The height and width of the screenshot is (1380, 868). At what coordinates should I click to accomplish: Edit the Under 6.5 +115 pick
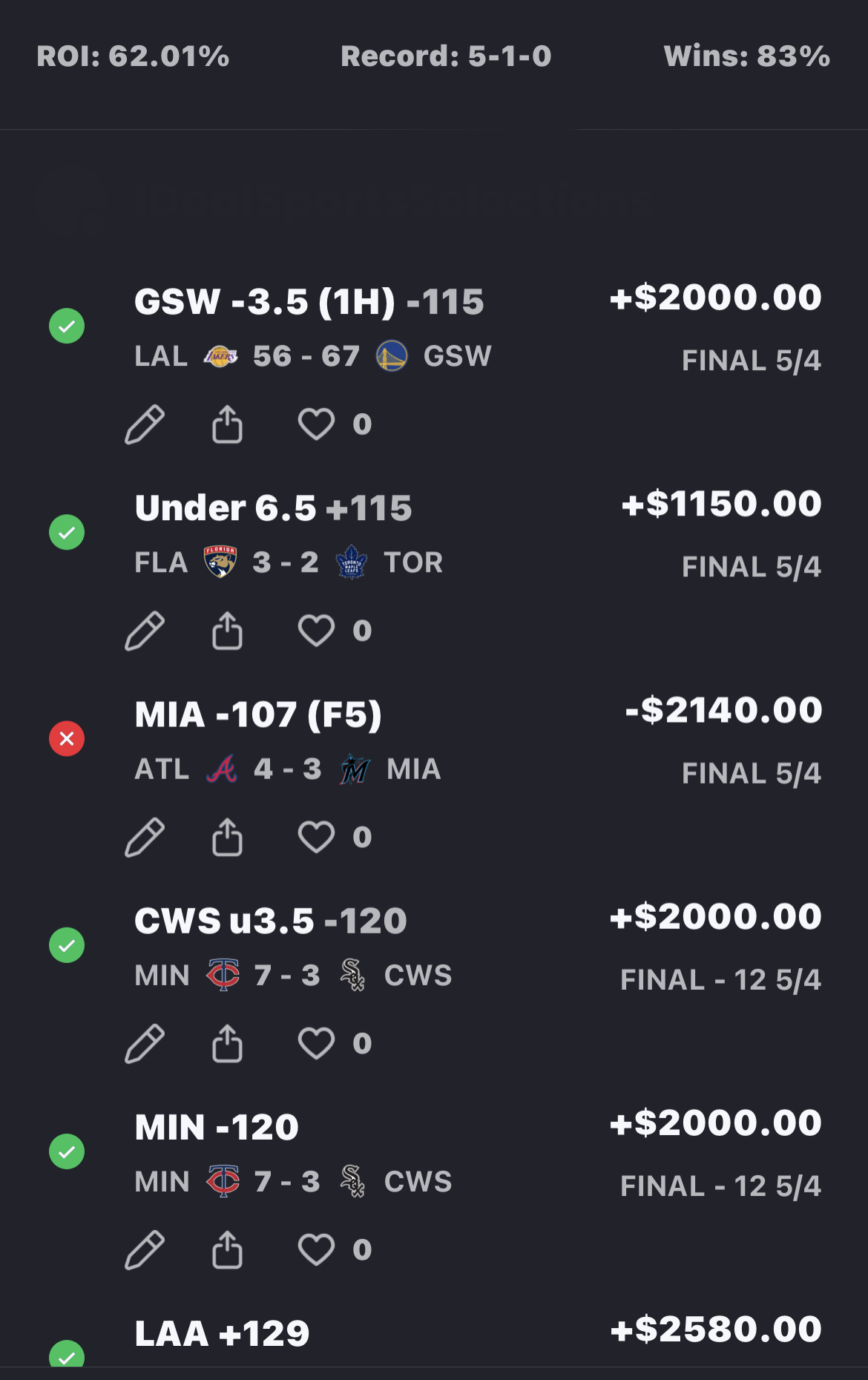pos(145,631)
